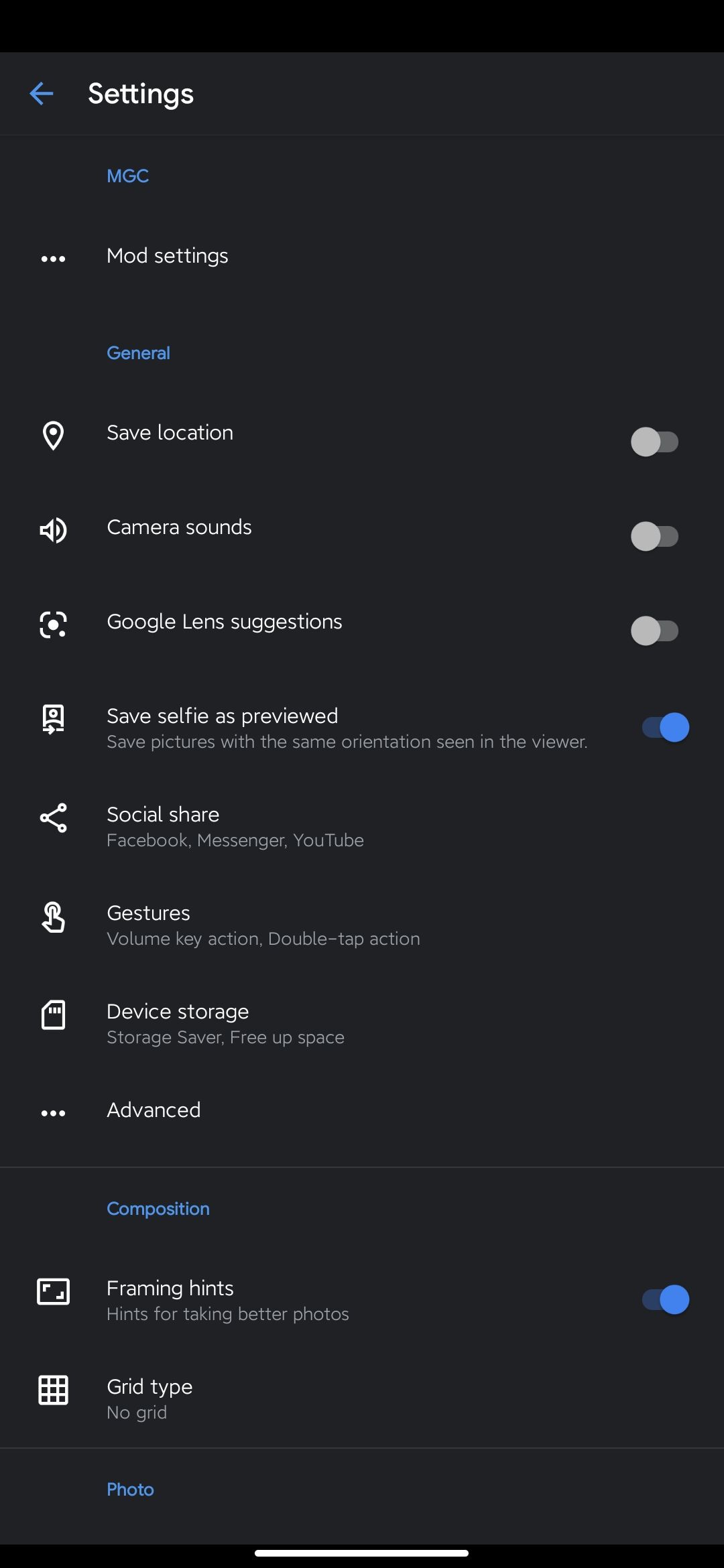Turn off Framing hints
Image resolution: width=724 pixels, height=1568 pixels.
(665, 1300)
